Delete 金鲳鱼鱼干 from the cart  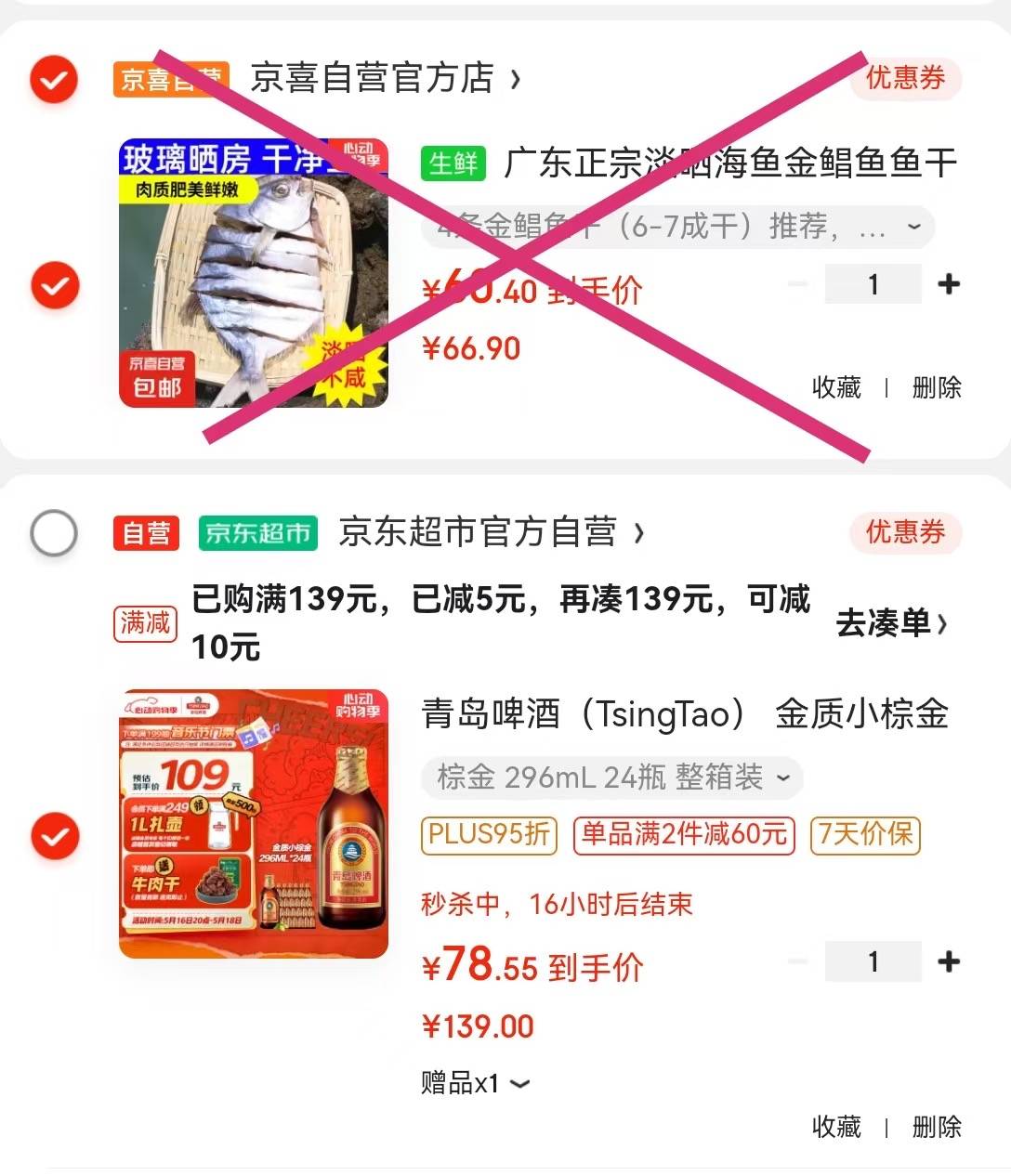(937, 387)
